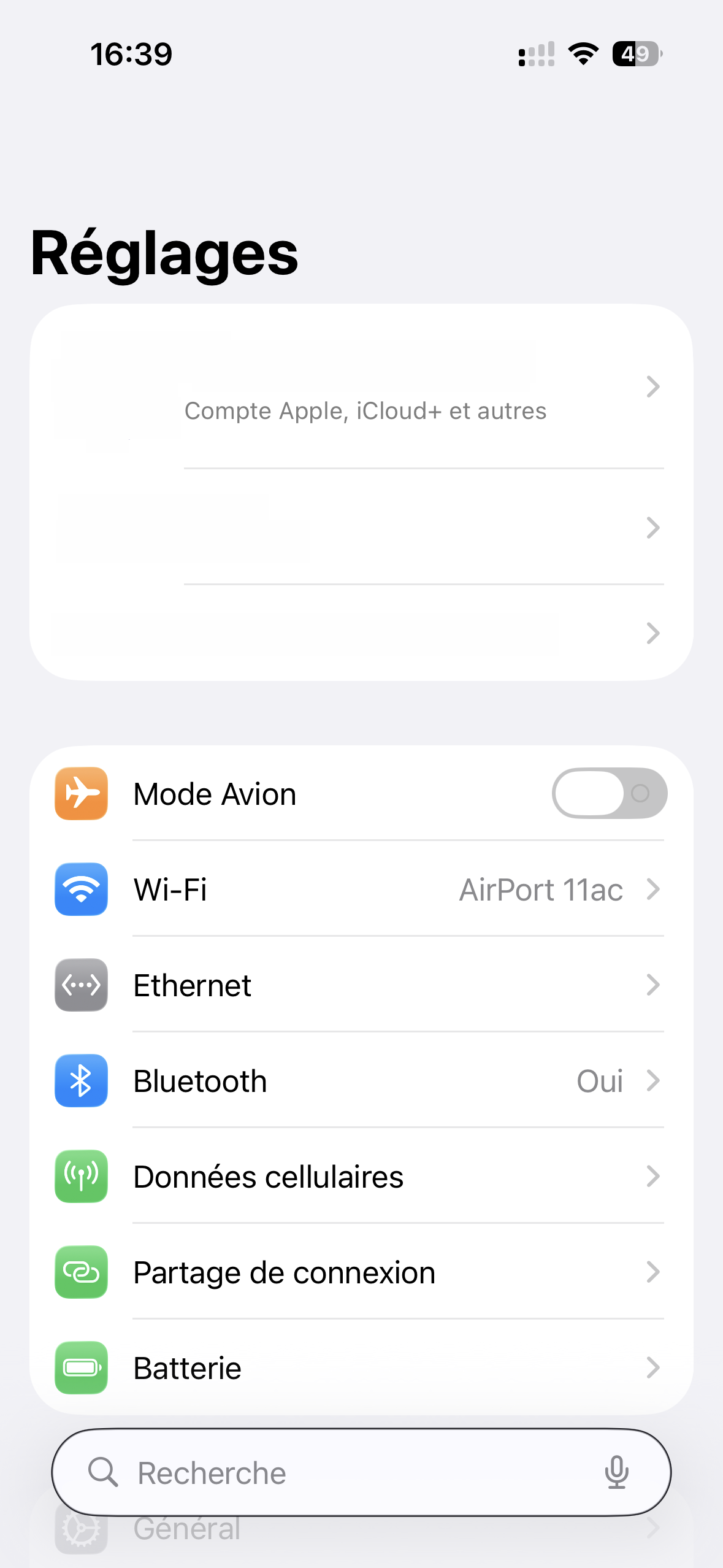Start voice dictation in search bar
Screen dimensions: 723x1568
(616, 1472)
